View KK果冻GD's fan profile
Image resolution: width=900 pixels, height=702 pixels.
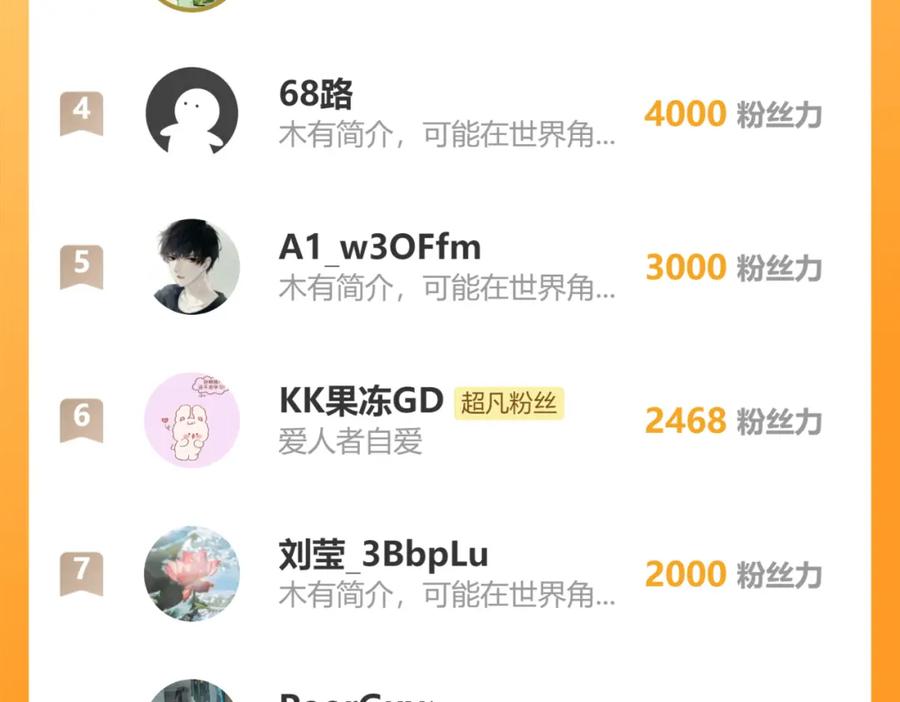pyautogui.click(x=360, y=402)
